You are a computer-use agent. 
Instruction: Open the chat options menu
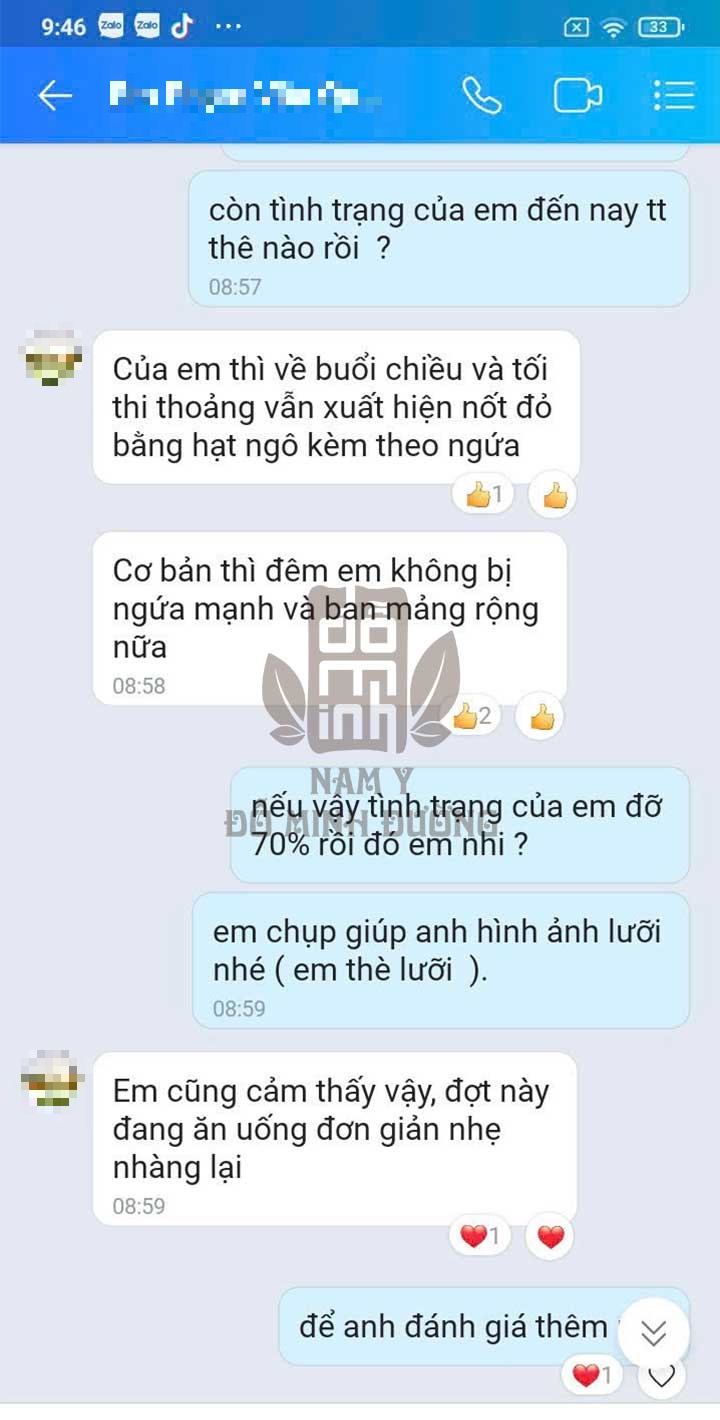click(674, 96)
